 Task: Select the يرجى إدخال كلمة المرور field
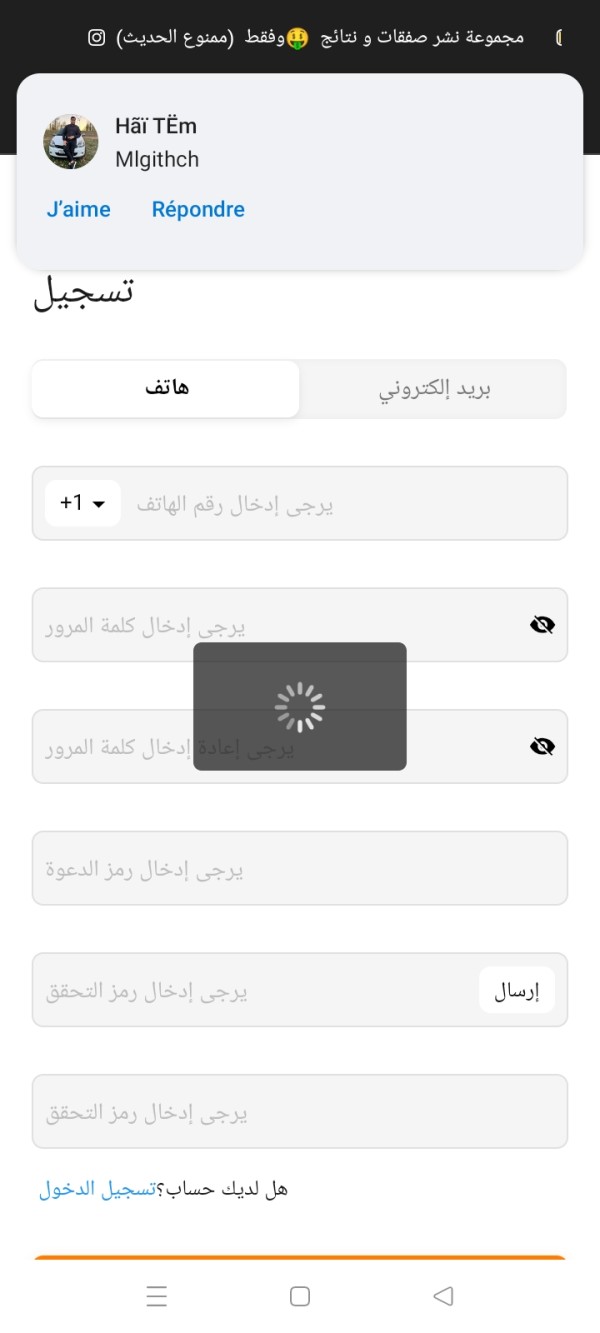pyautogui.click(x=300, y=625)
